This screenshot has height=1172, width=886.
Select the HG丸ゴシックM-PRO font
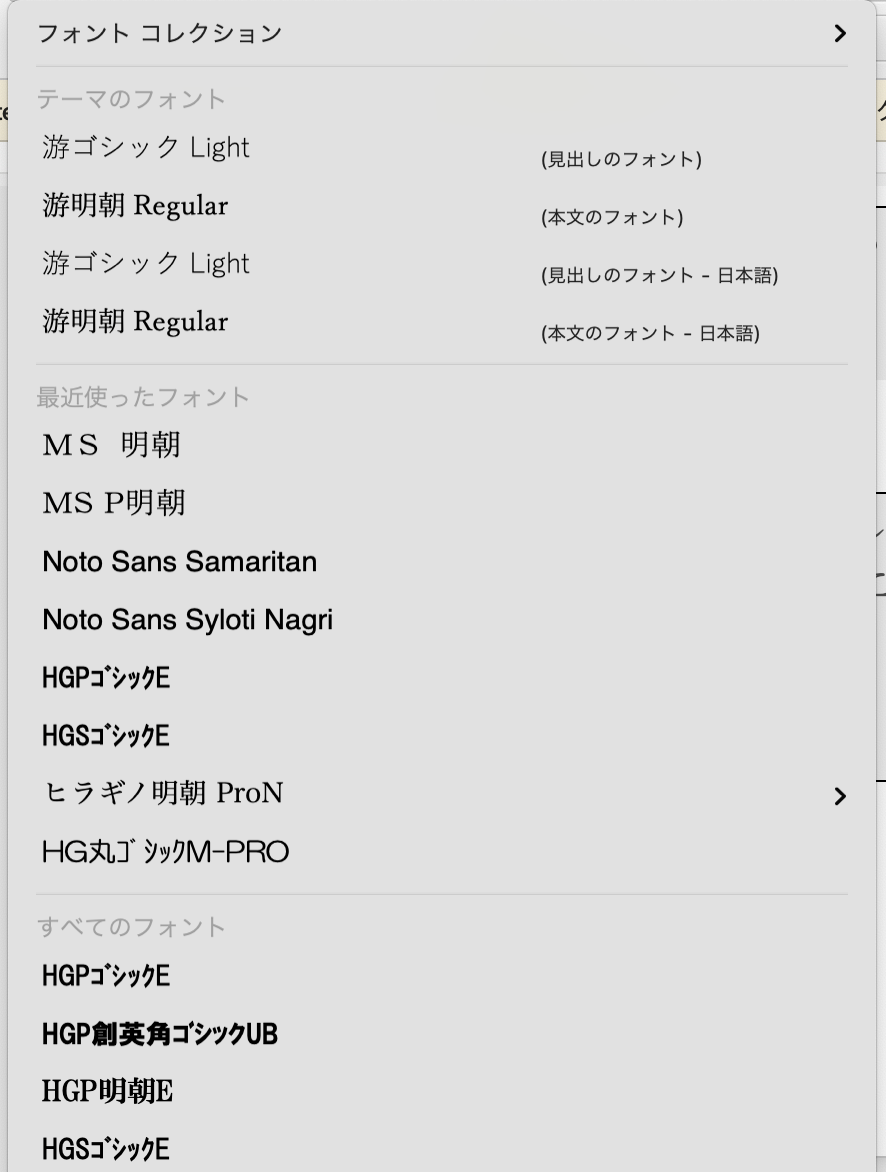(166, 852)
